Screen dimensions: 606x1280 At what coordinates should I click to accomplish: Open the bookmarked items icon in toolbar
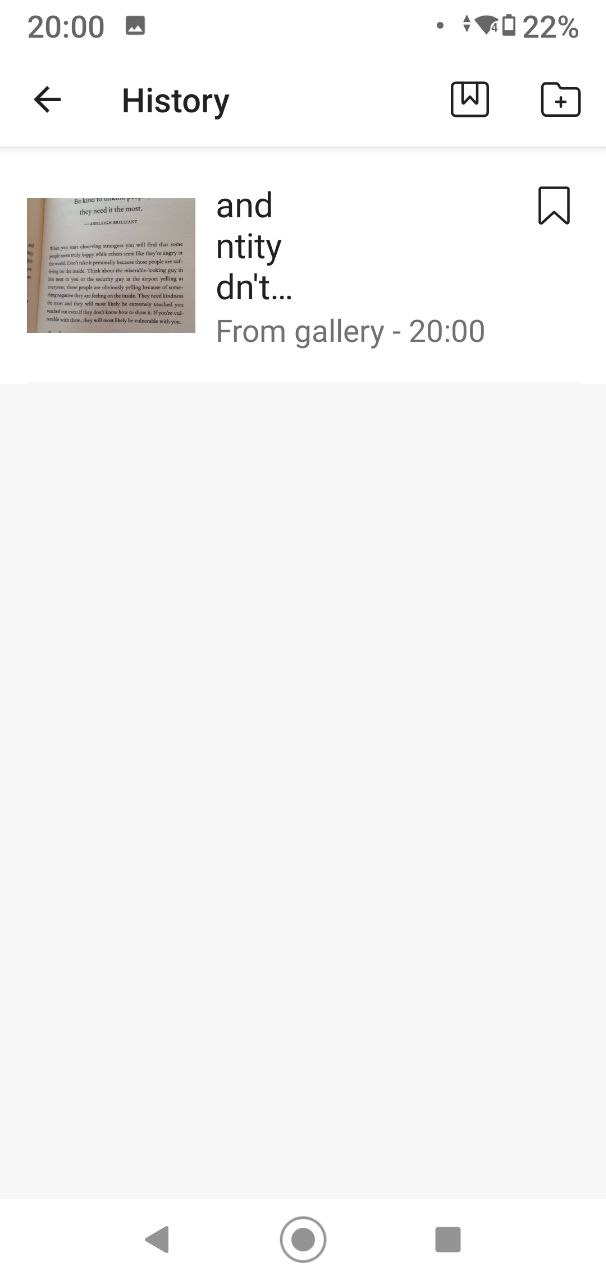[x=470, y=99]
